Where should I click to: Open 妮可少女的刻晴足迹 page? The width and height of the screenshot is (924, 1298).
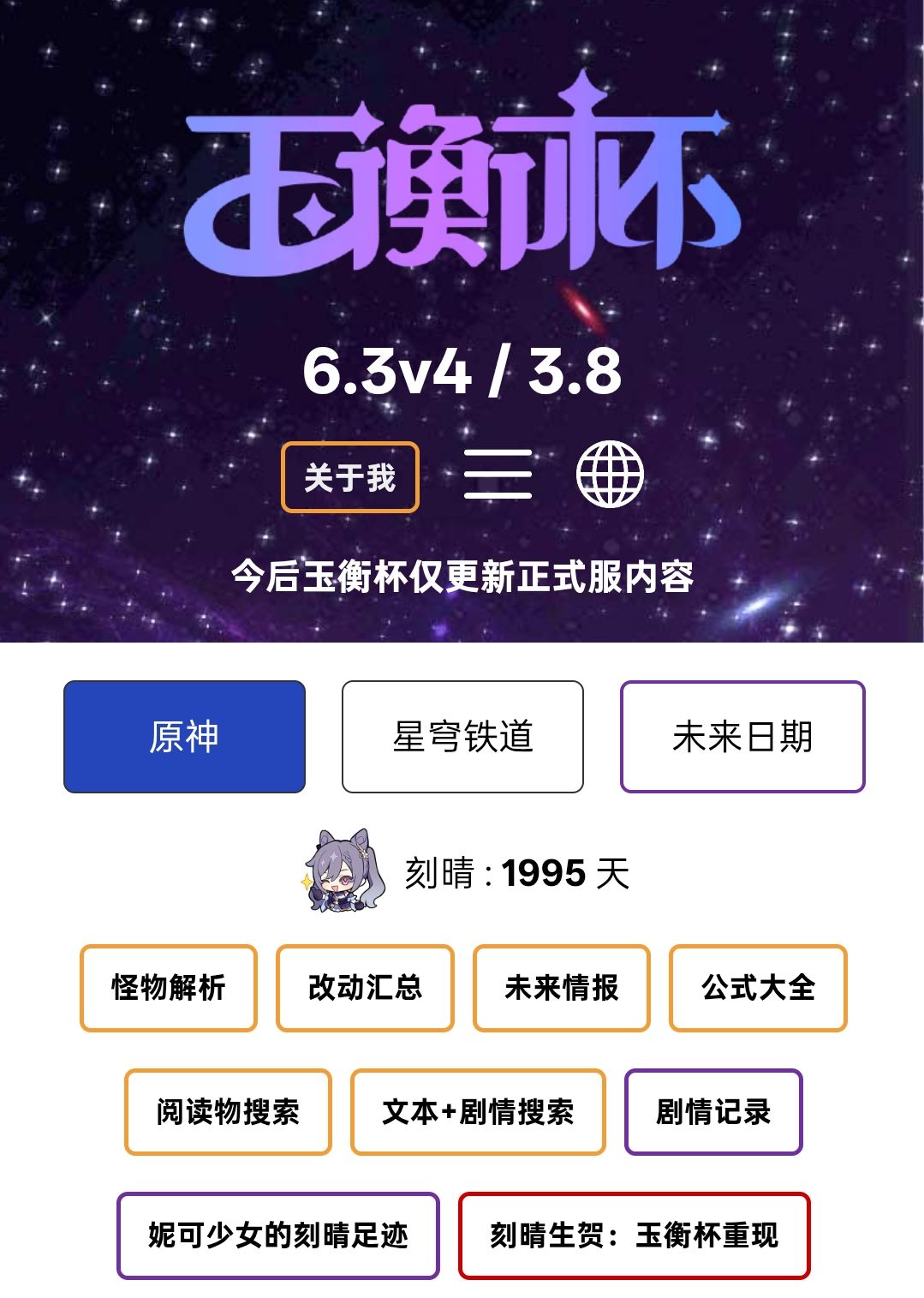tap(277, 1236)
